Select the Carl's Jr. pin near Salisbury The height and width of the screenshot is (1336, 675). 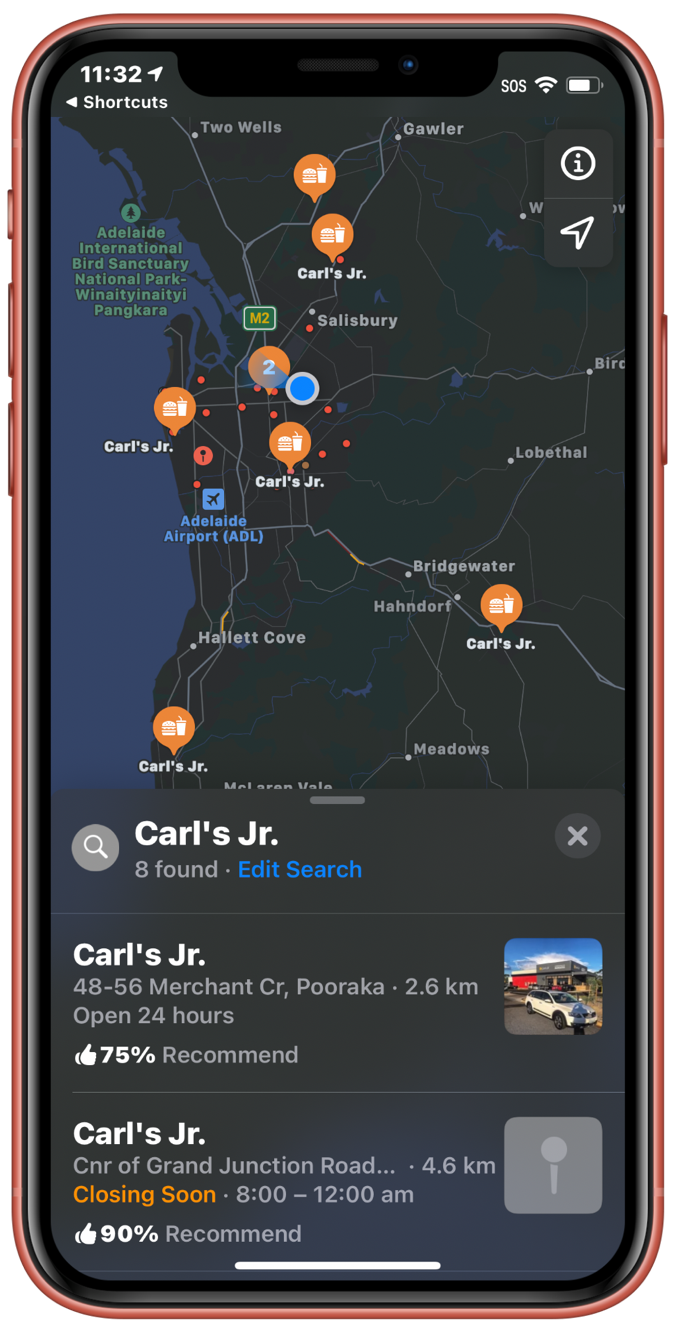(332, 236)
